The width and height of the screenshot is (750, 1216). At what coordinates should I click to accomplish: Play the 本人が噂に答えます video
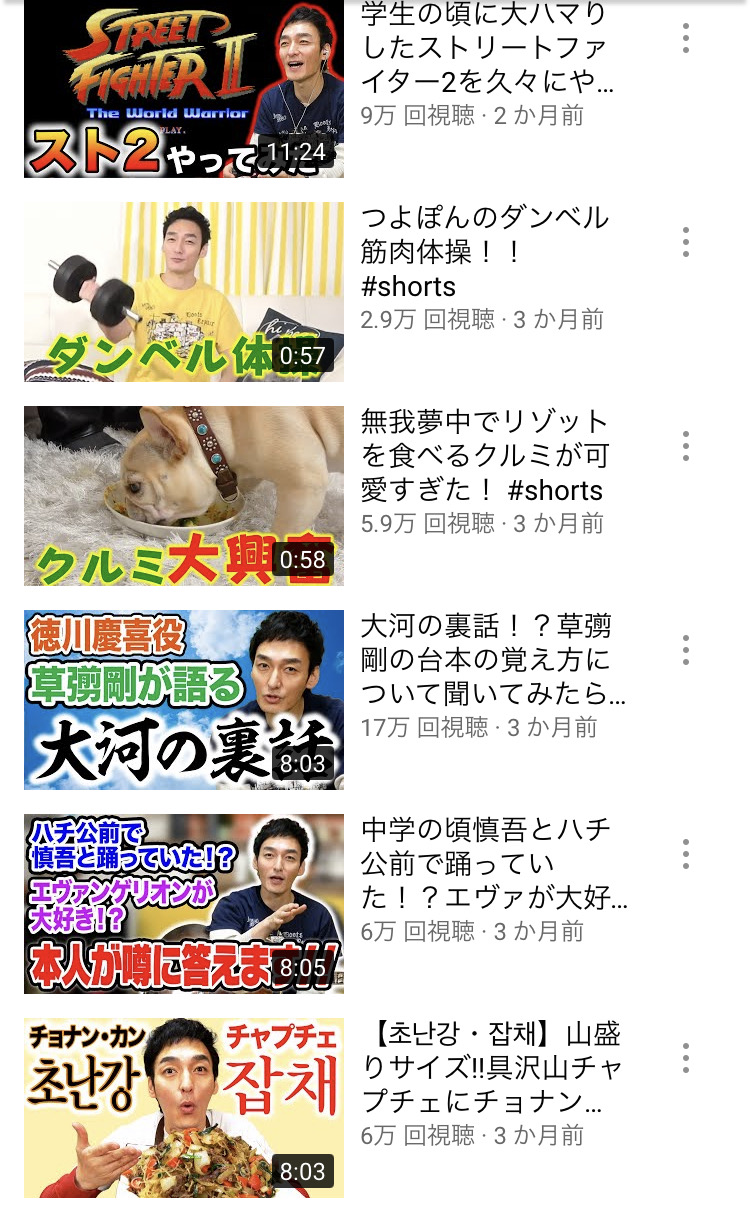184,904
